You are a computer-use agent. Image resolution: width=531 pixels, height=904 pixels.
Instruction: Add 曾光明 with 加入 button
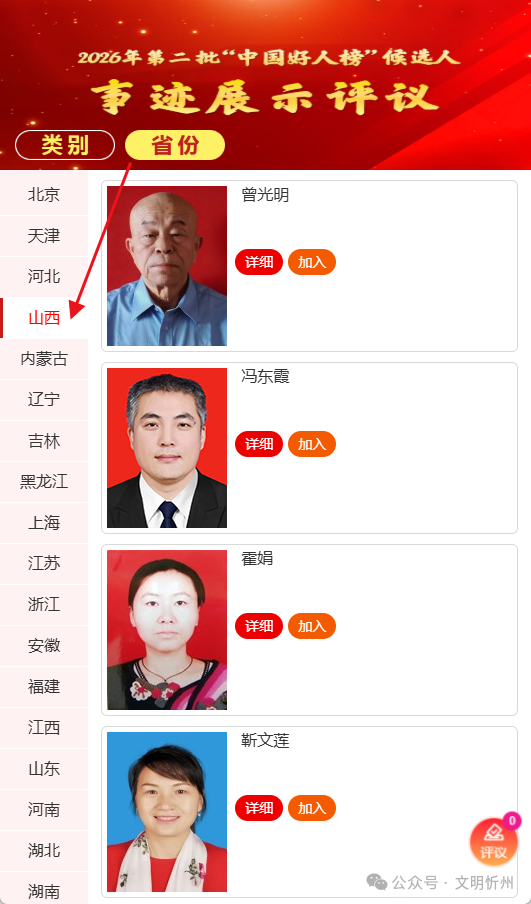click(x=312, y=262)
